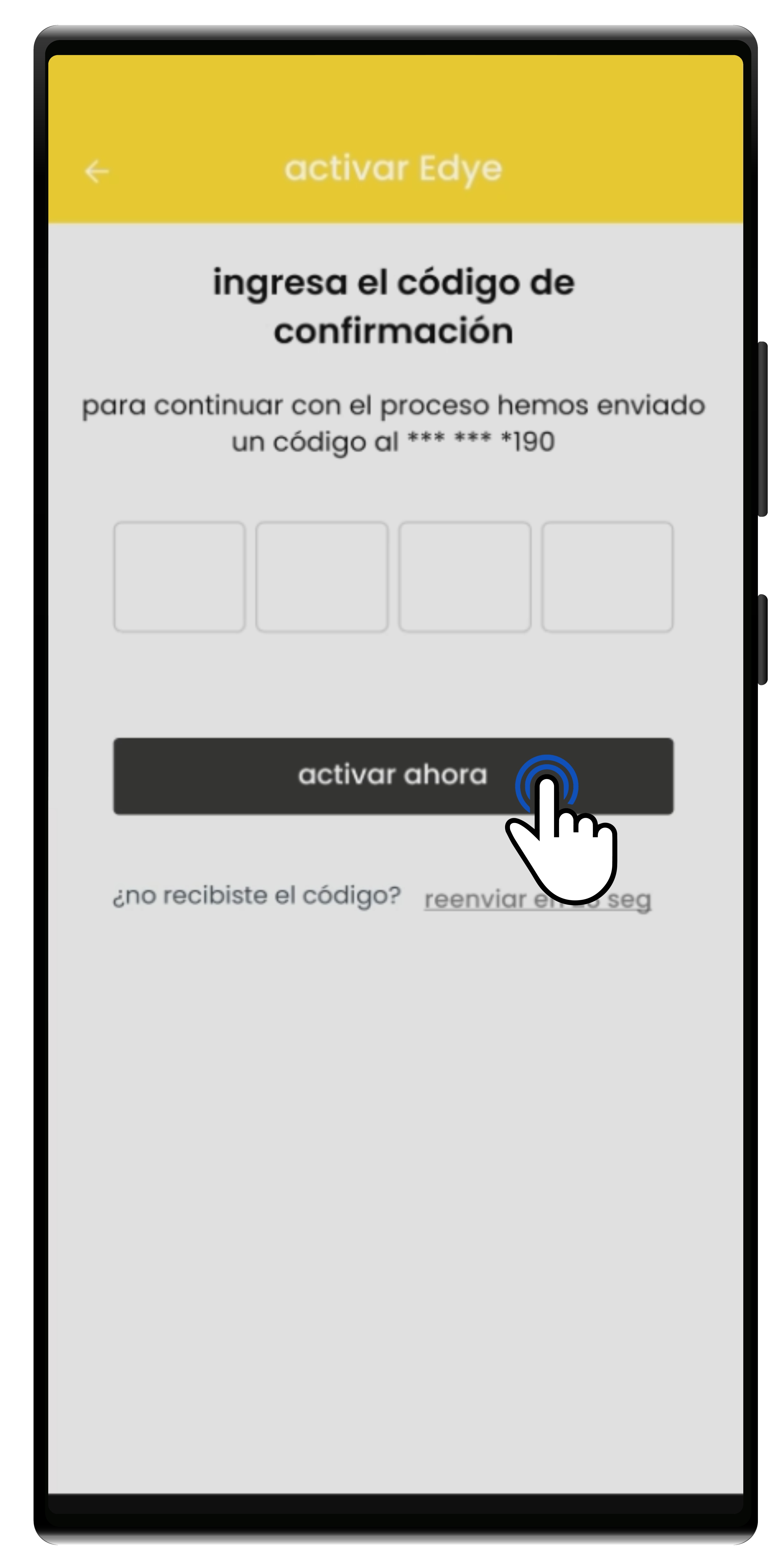Select the fourth code digit box
Screen dimensions: 784x1565
607,577
